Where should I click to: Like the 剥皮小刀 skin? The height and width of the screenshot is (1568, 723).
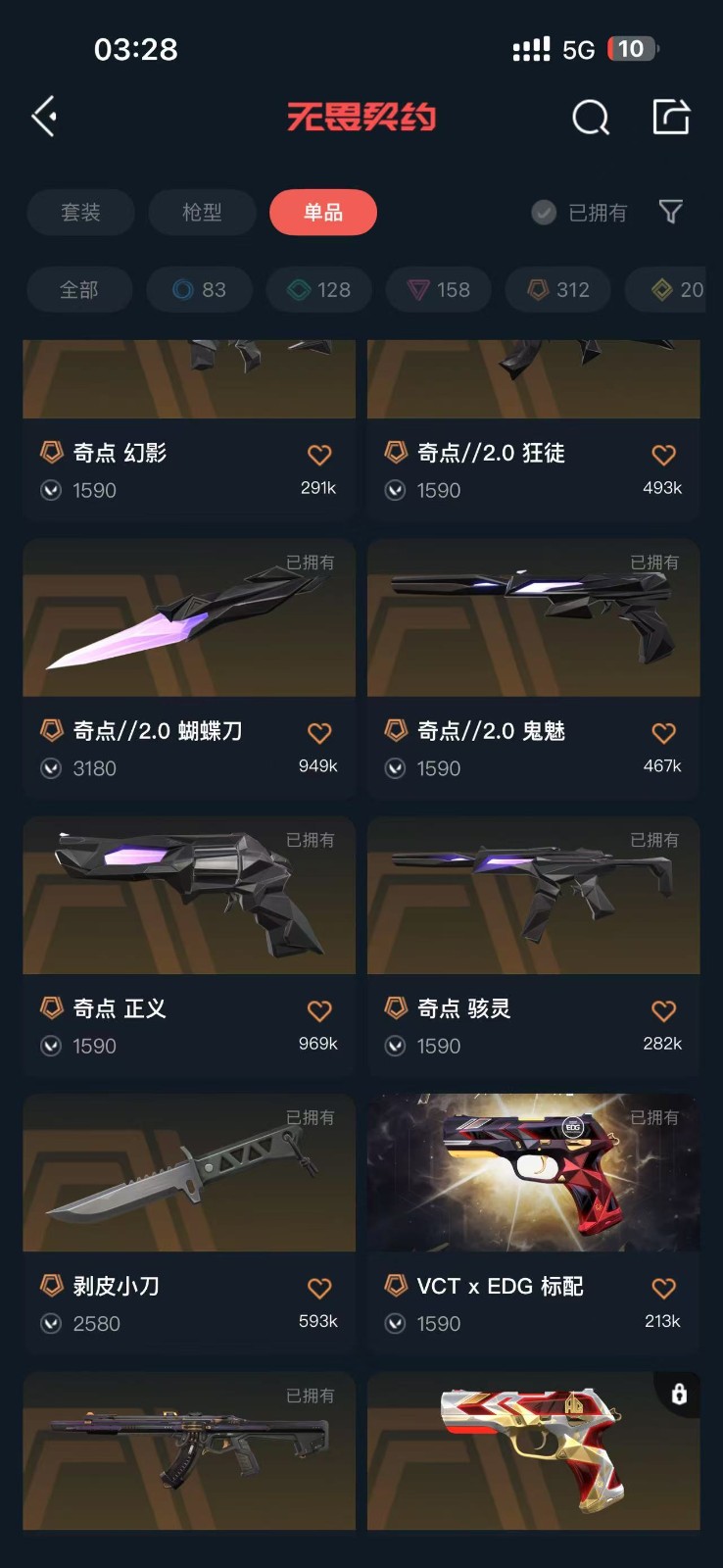(319, 1288)
